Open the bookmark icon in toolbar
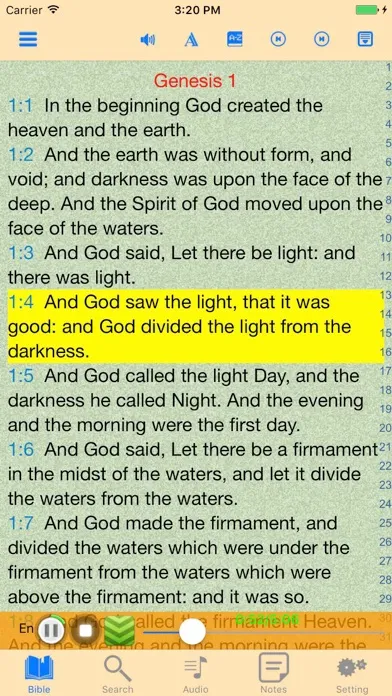The image size is (392, 696). 365,39
